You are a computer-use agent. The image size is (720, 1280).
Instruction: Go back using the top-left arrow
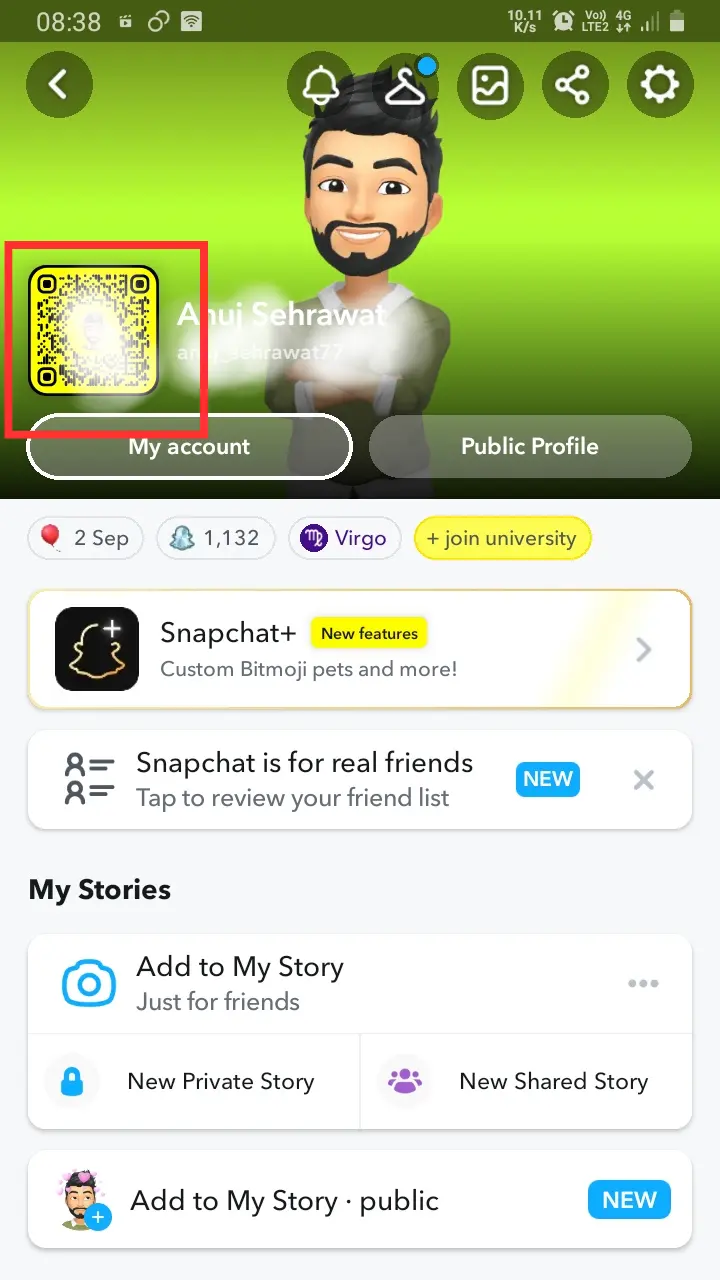[59, 85]
